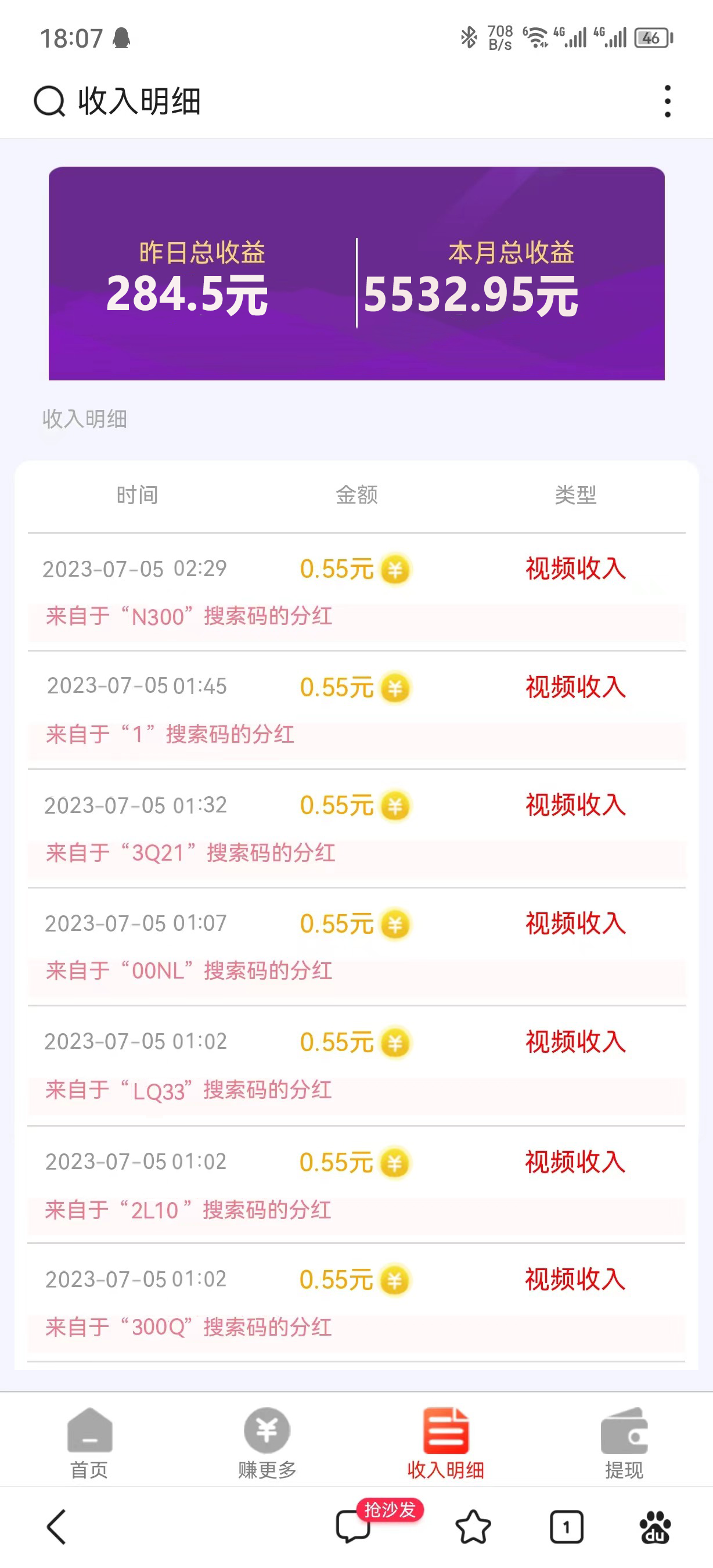Expand the 3Q21 search code record

tap(192, 854)
